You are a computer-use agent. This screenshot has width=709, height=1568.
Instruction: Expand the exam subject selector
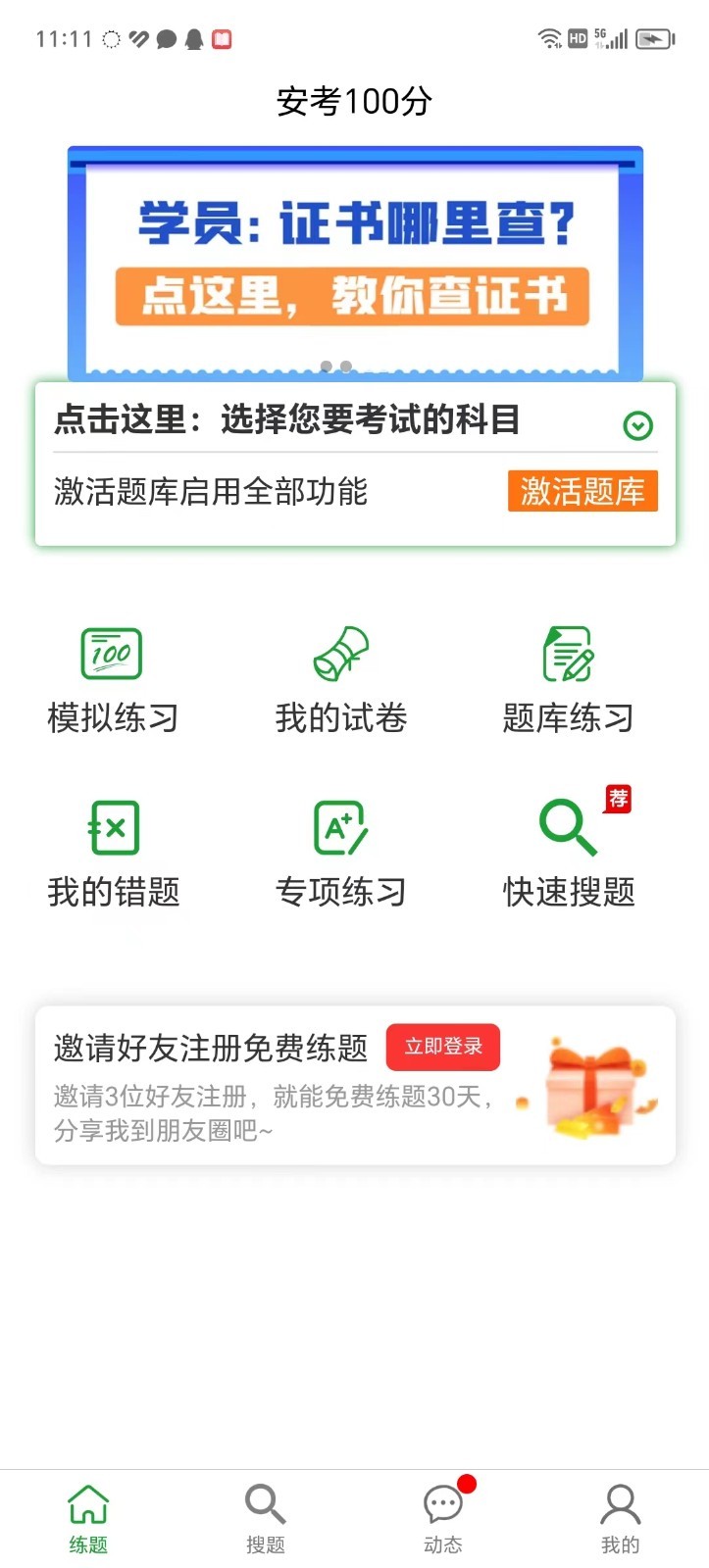638,425
